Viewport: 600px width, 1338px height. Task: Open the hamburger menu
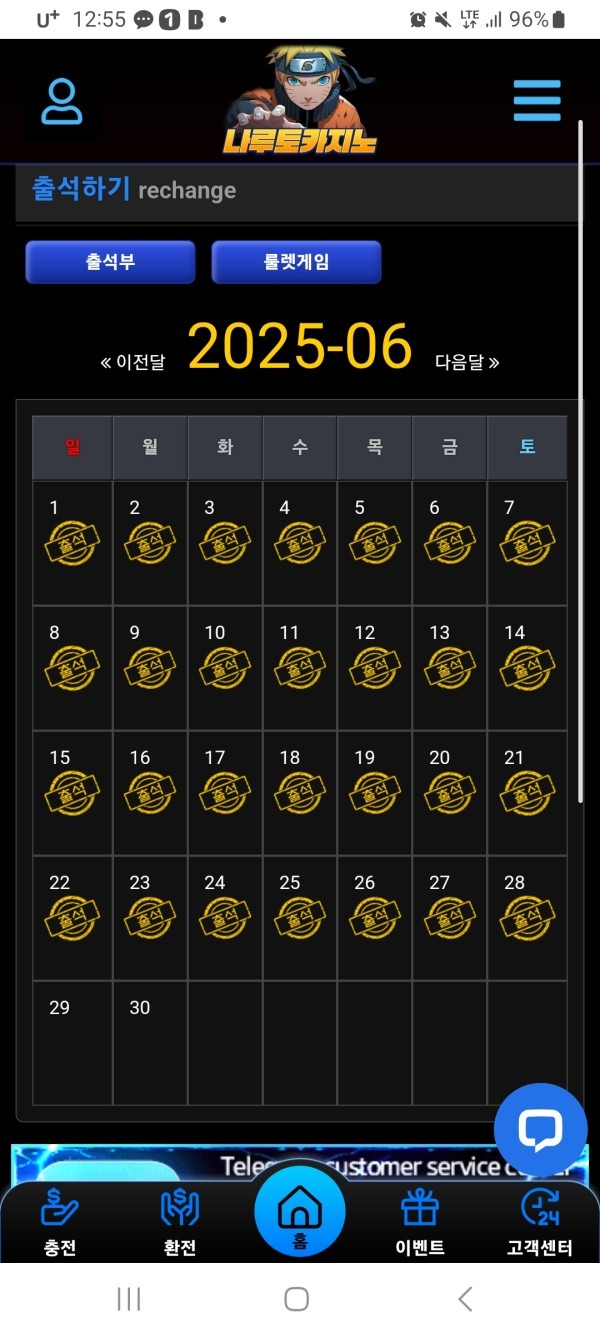coord(537,101)
